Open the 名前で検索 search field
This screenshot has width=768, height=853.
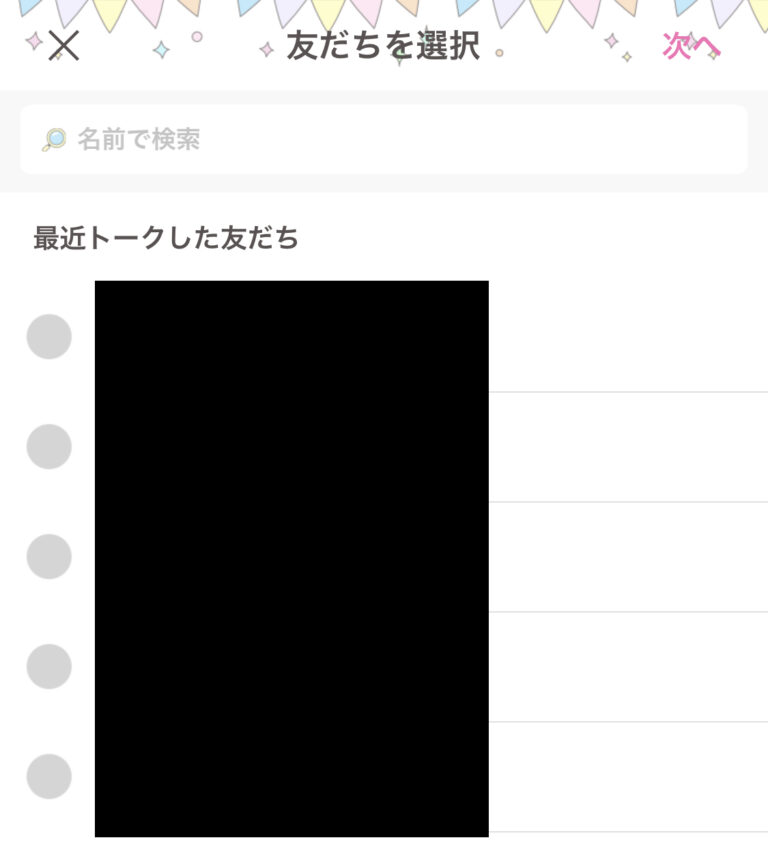tap(384, 140)
